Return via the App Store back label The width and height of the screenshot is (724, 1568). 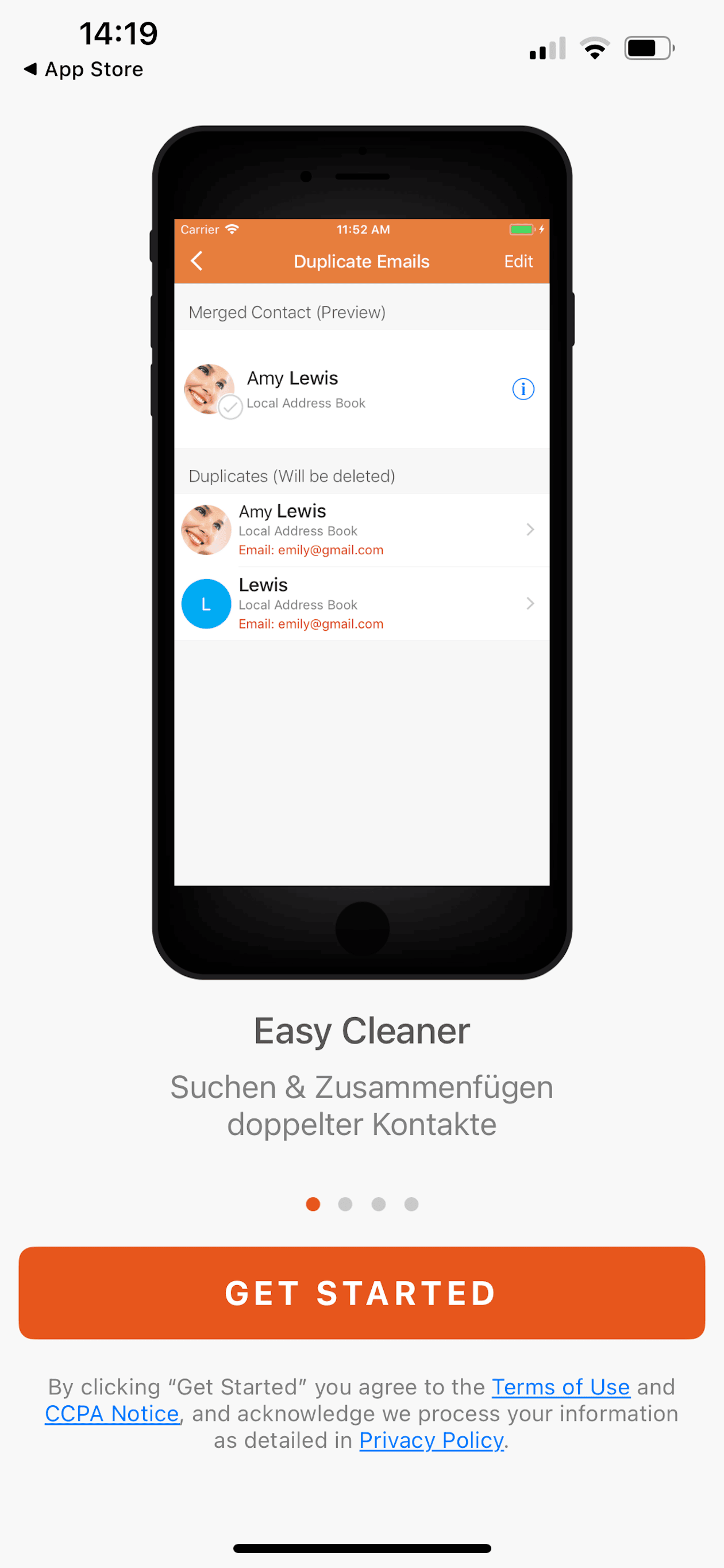pos(83,69)
